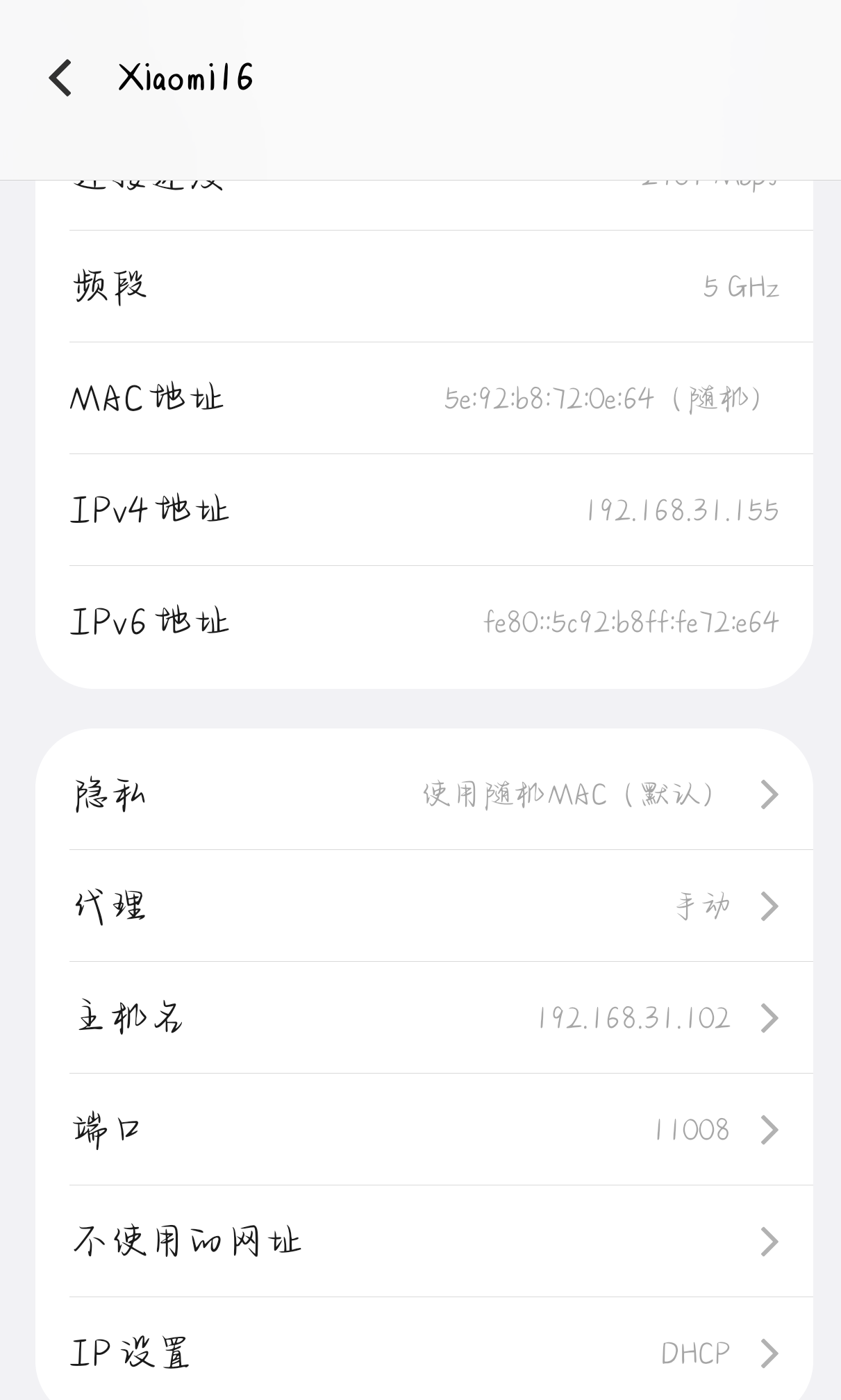
Task: Open 不使用的网址 bypass list
Action: point(424,1241)
